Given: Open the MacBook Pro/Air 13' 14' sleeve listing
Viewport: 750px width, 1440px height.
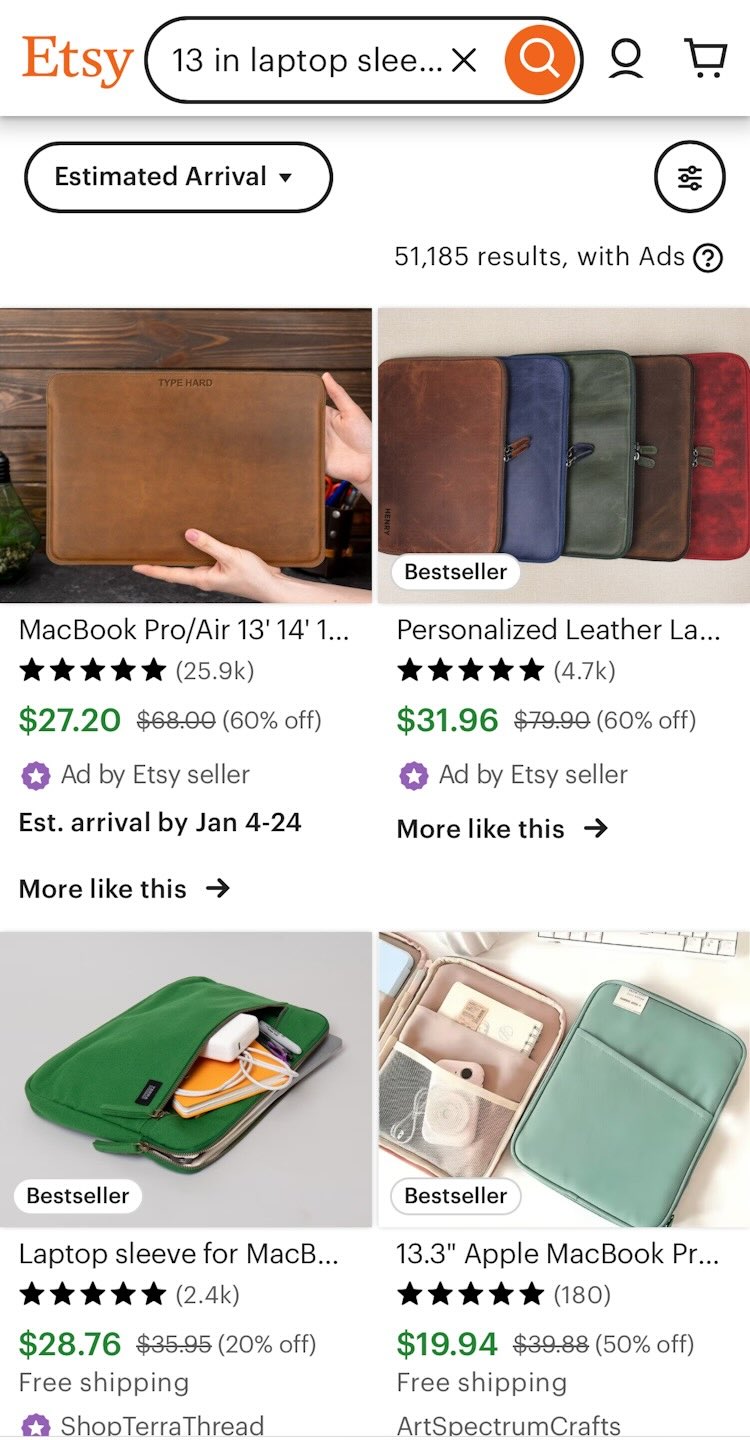Looking at the screenshot, I should [x=185, y=456].
